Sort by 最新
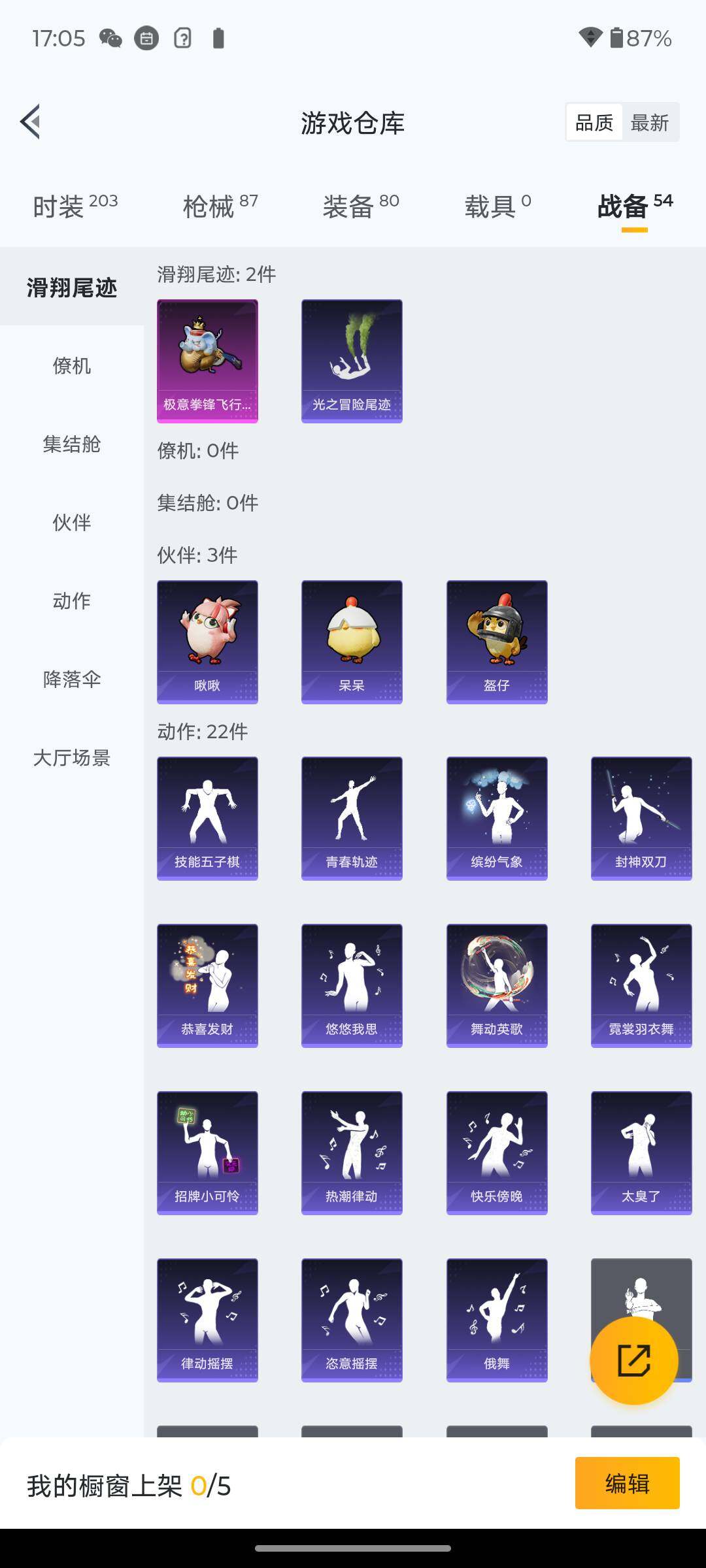Screen dimensions: 706x1568 click(x=649, y=122)
